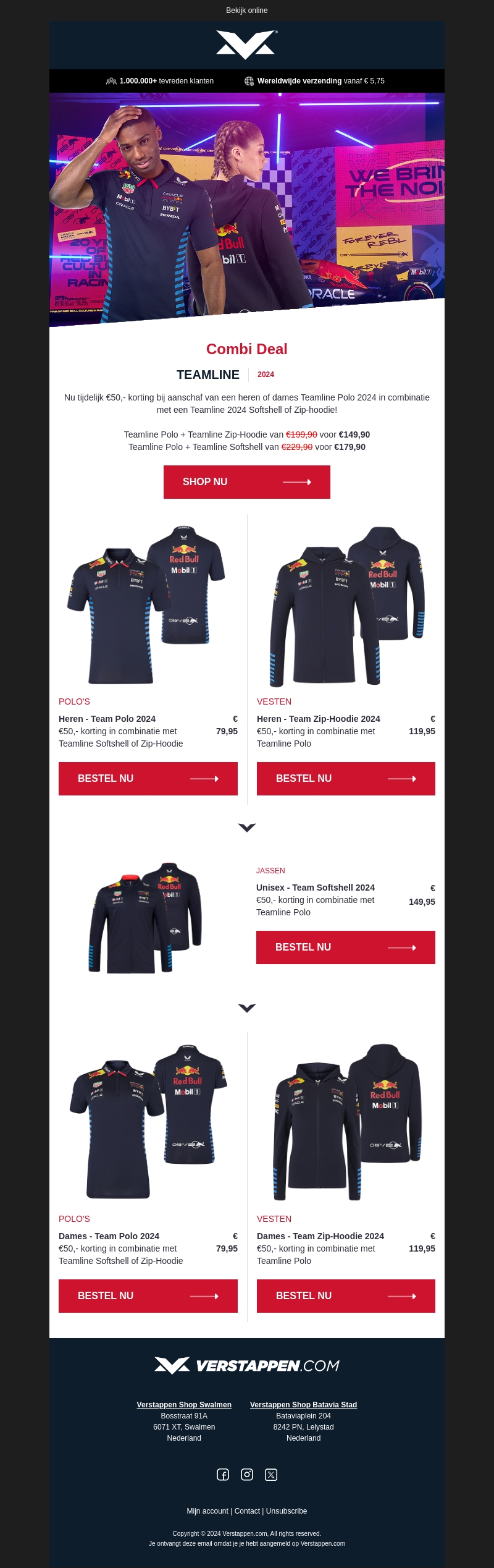Order the Dames Team Zip-Hoodie 2024
The image size is (494, 1568).
[346, 1296]
